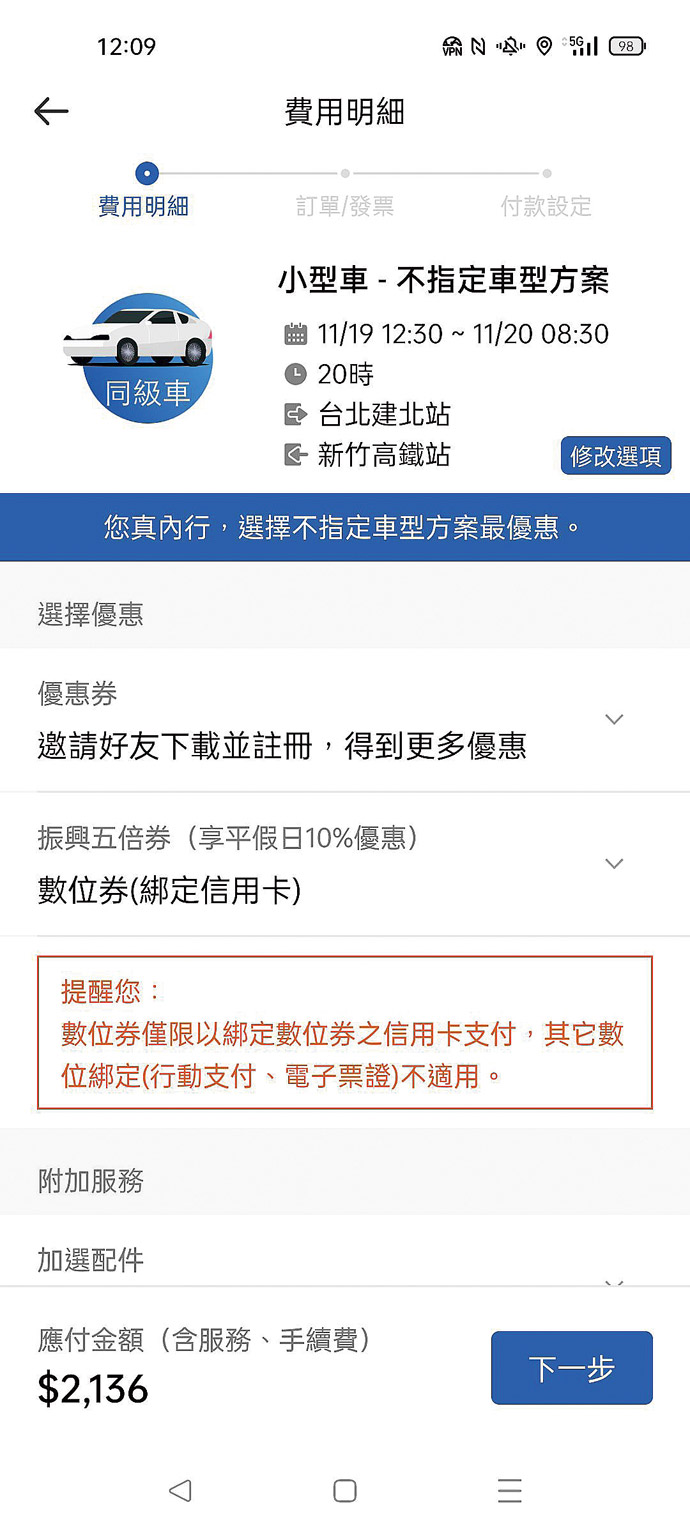Proceed with the 下一步 button
This screenshot has width=690, height=1533.
[x=571, y=1368]
